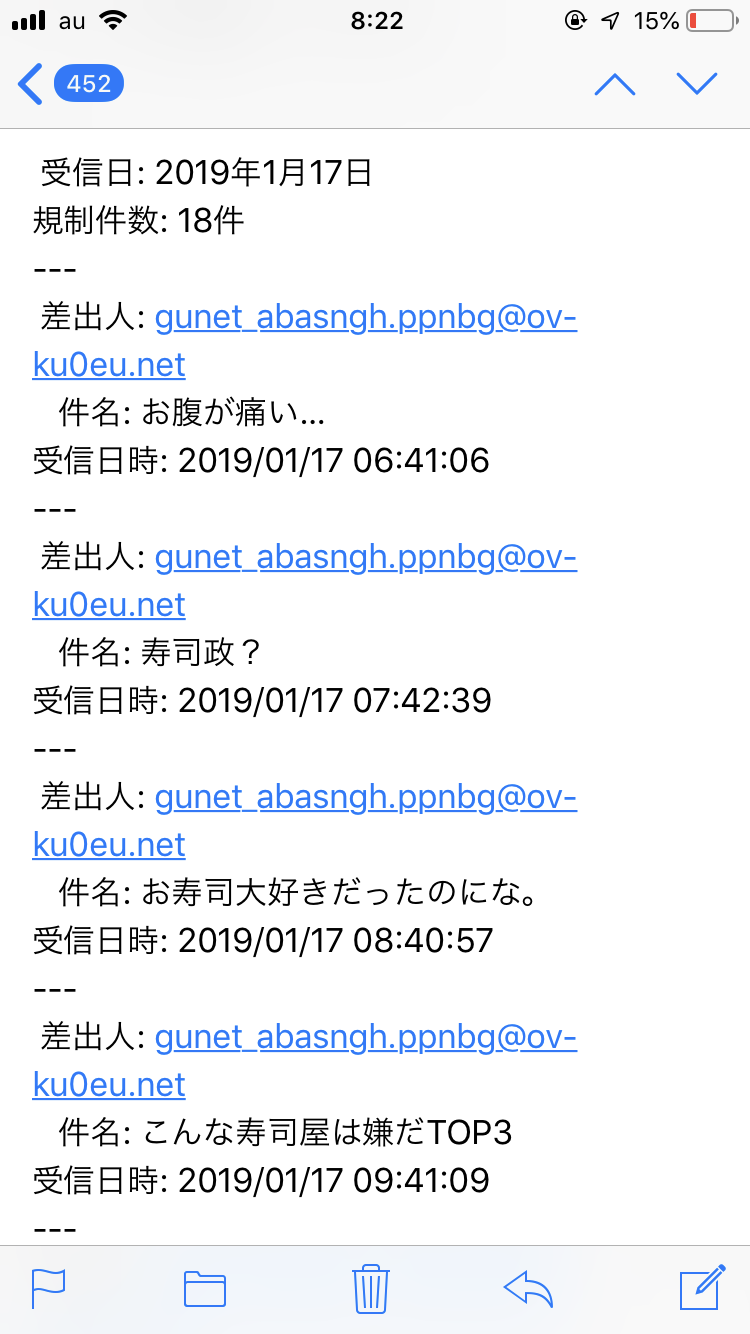
Task: Show the next message with down arrow
Action: click(x=697, y=84)
